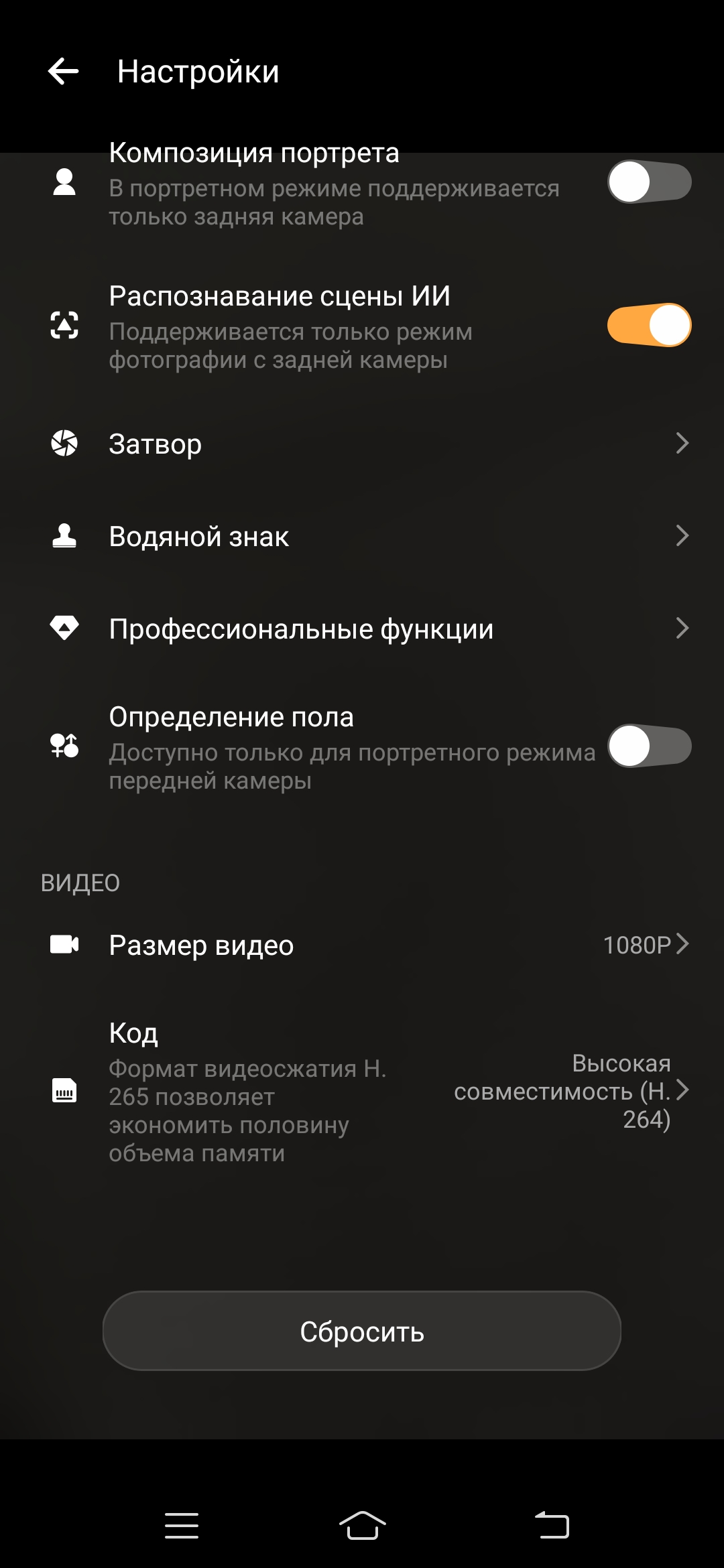The image size is (724, 1568).
Task: Change the Размер видео setting
Action: pyautogui.click(x=362, y=945)
